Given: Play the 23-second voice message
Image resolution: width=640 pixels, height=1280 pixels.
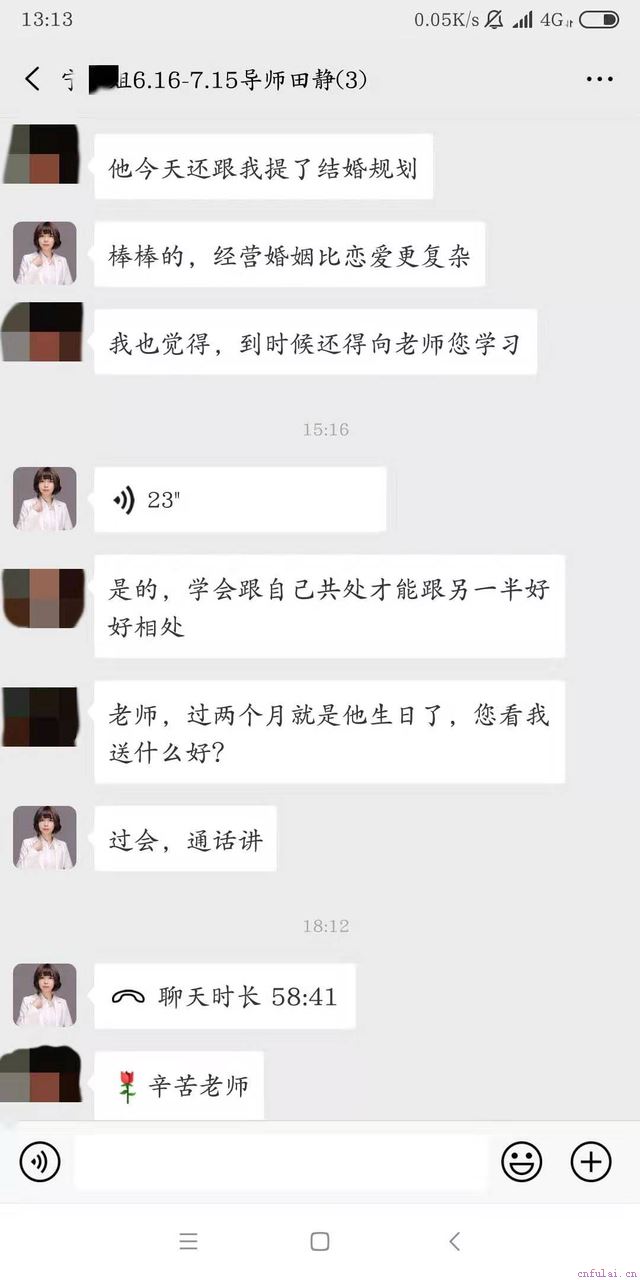Looking at the screenshot, I should tap(239, 499).
